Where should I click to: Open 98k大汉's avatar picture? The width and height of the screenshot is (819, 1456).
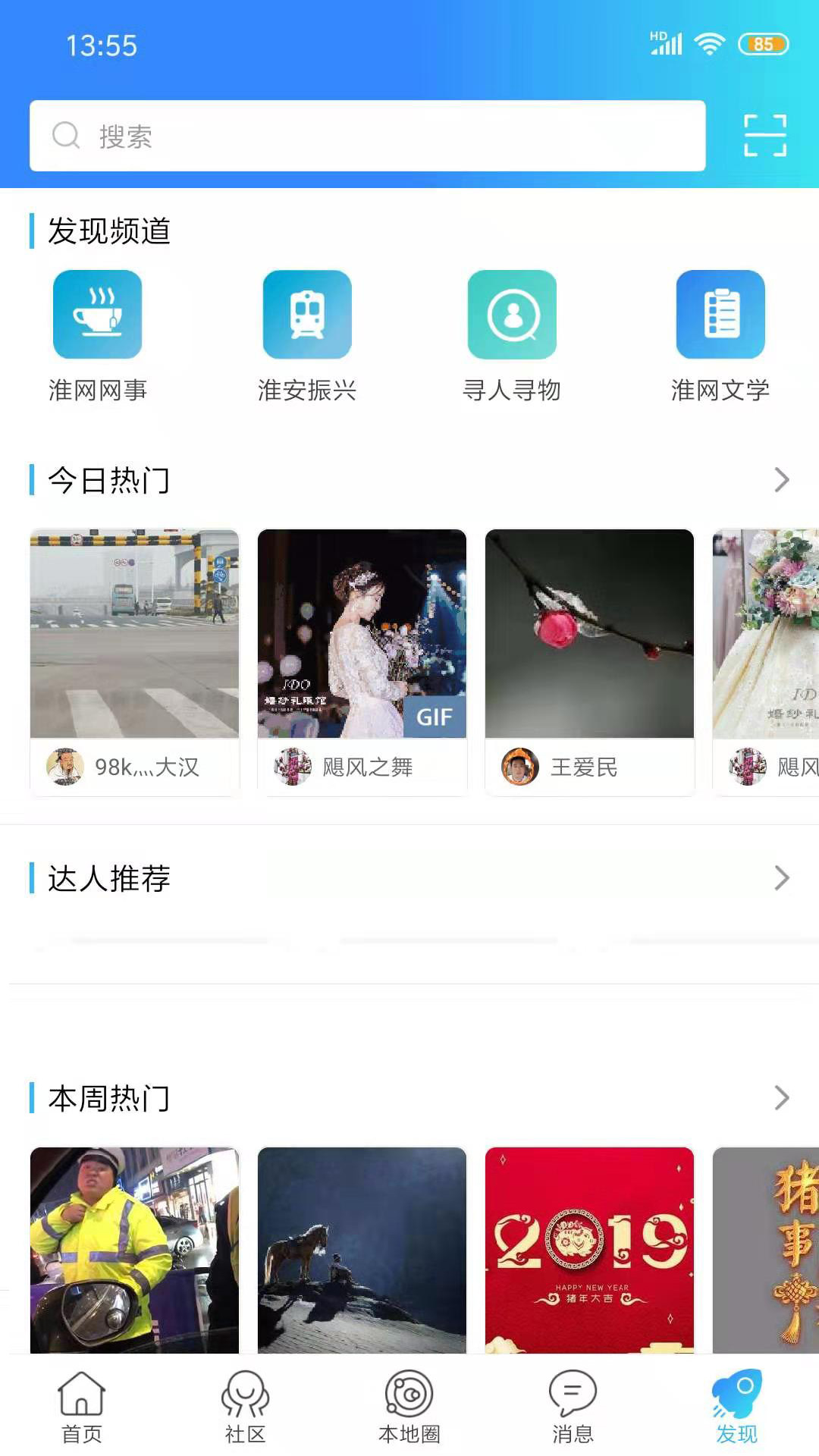click(67, 767)
